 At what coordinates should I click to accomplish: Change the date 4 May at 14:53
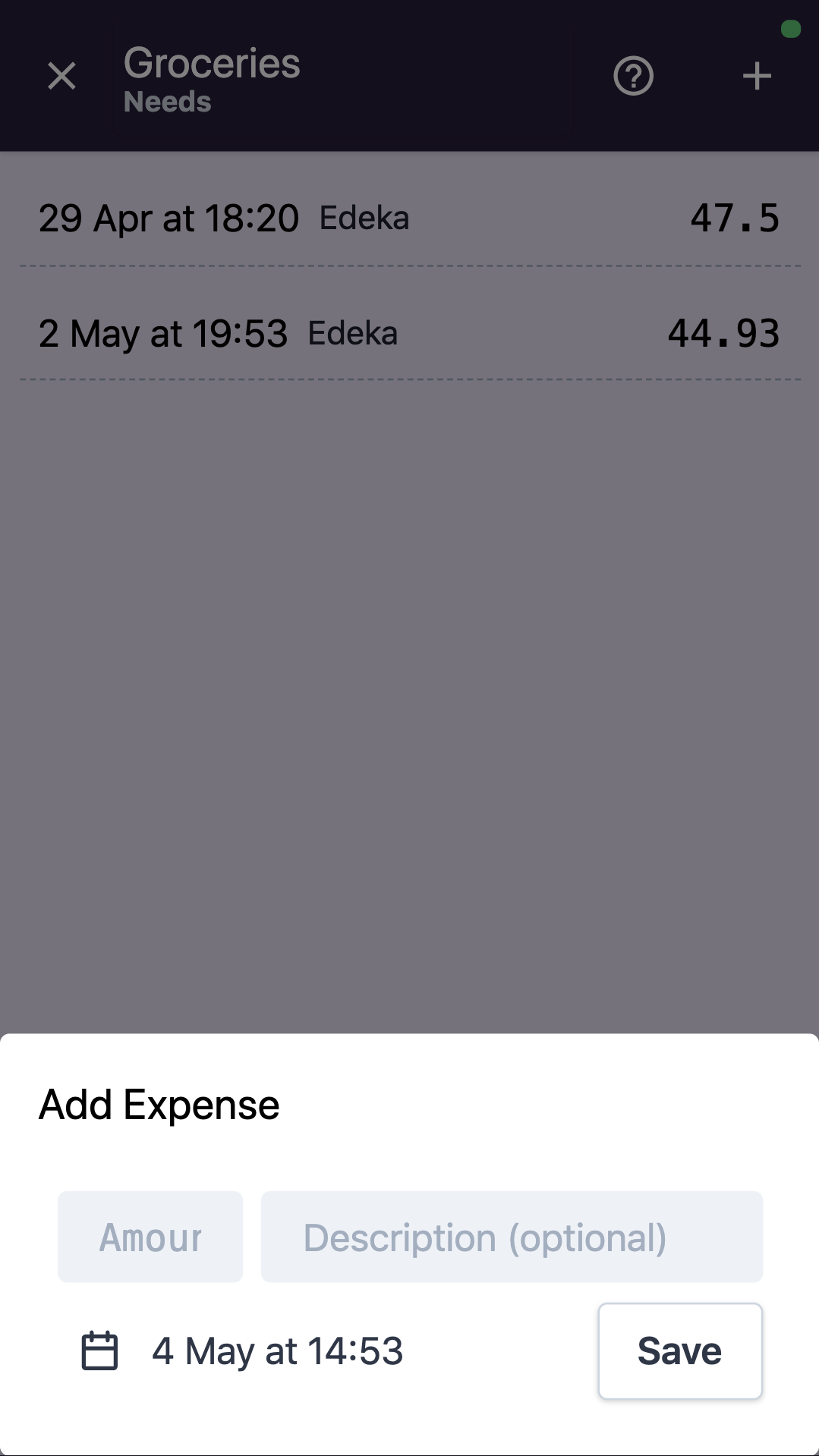tap(278, 1351)
